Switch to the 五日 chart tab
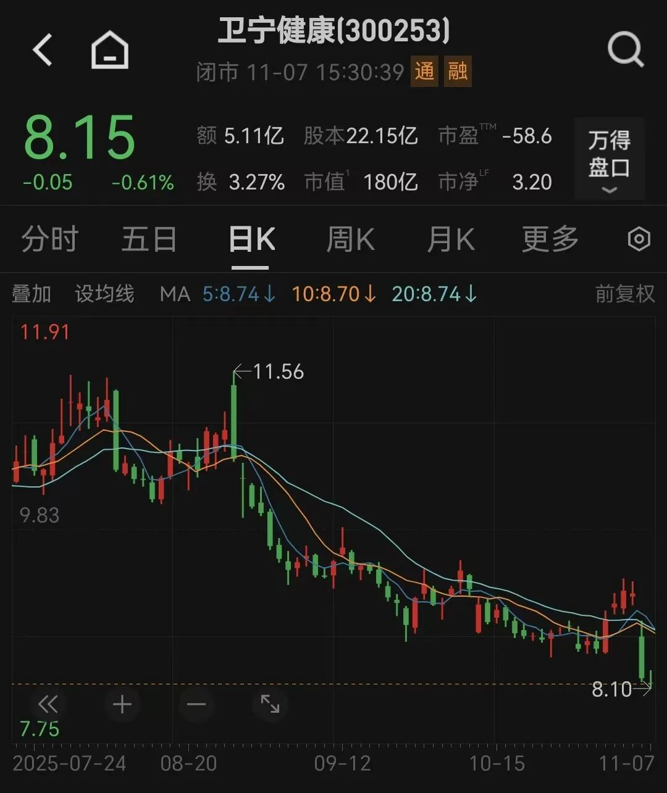This screenshot has width=667, height=793. click(149, 239)
